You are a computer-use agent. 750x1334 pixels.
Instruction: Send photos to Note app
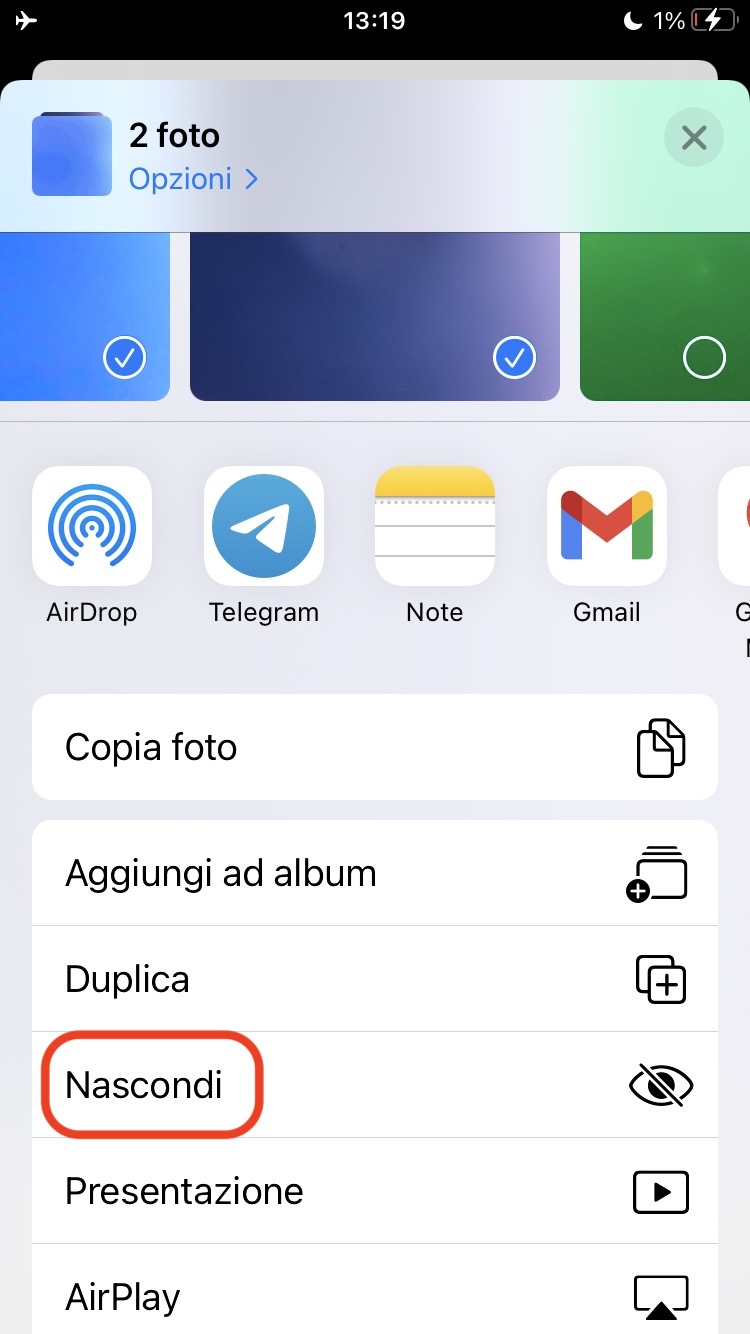point(435,526)
